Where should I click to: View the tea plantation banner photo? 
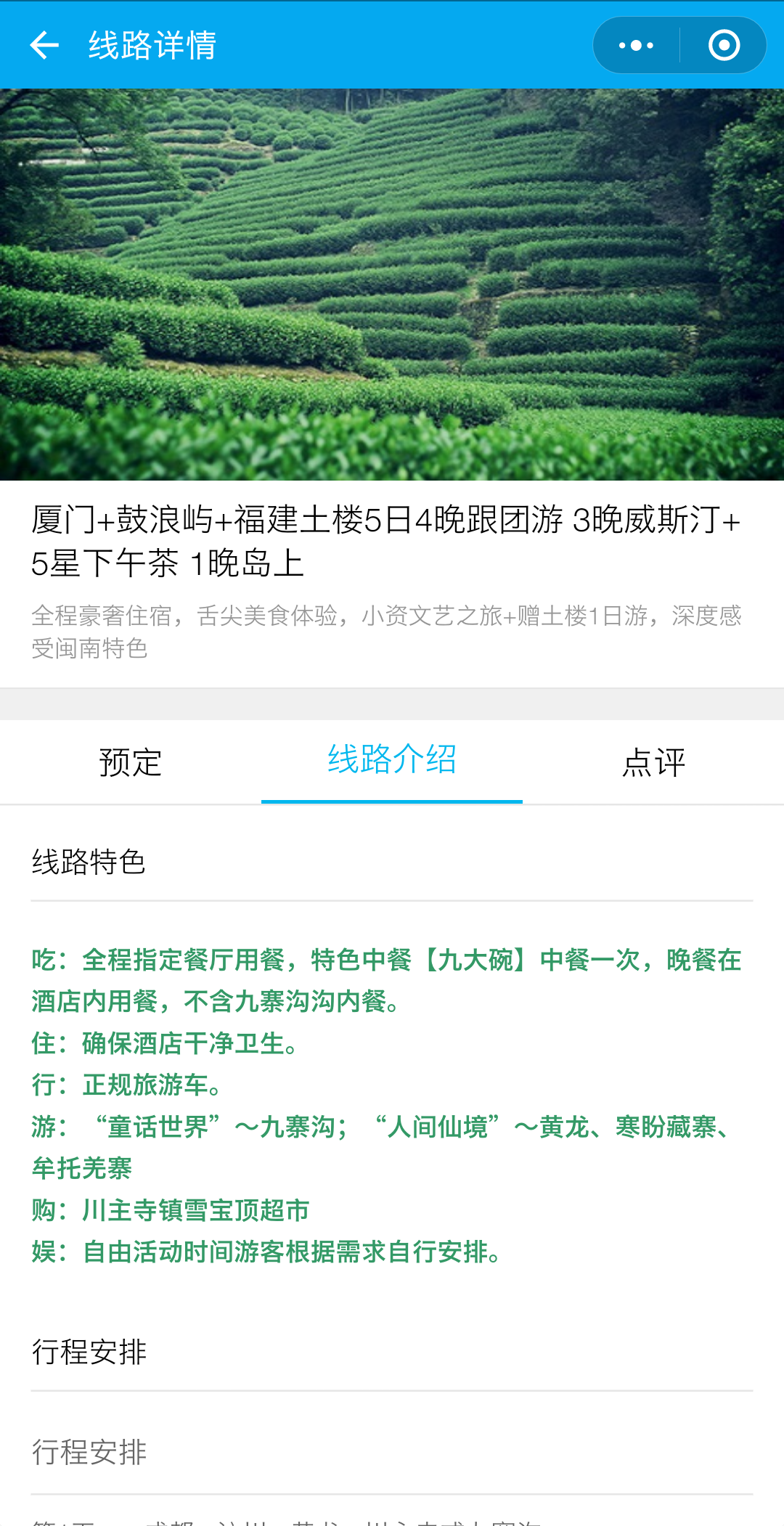[x=392, y=285]
